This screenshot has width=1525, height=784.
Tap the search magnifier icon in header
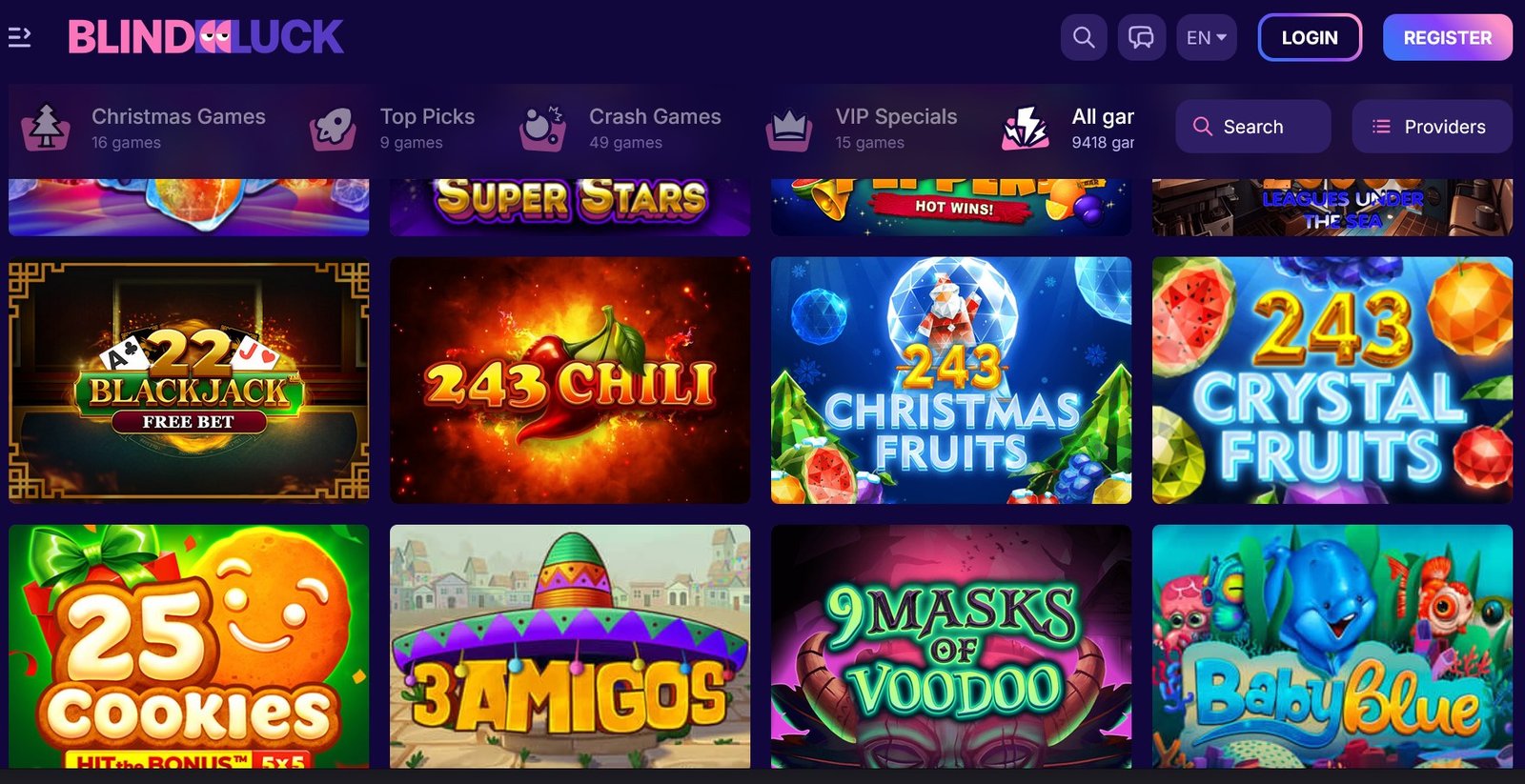(1084, 38)
